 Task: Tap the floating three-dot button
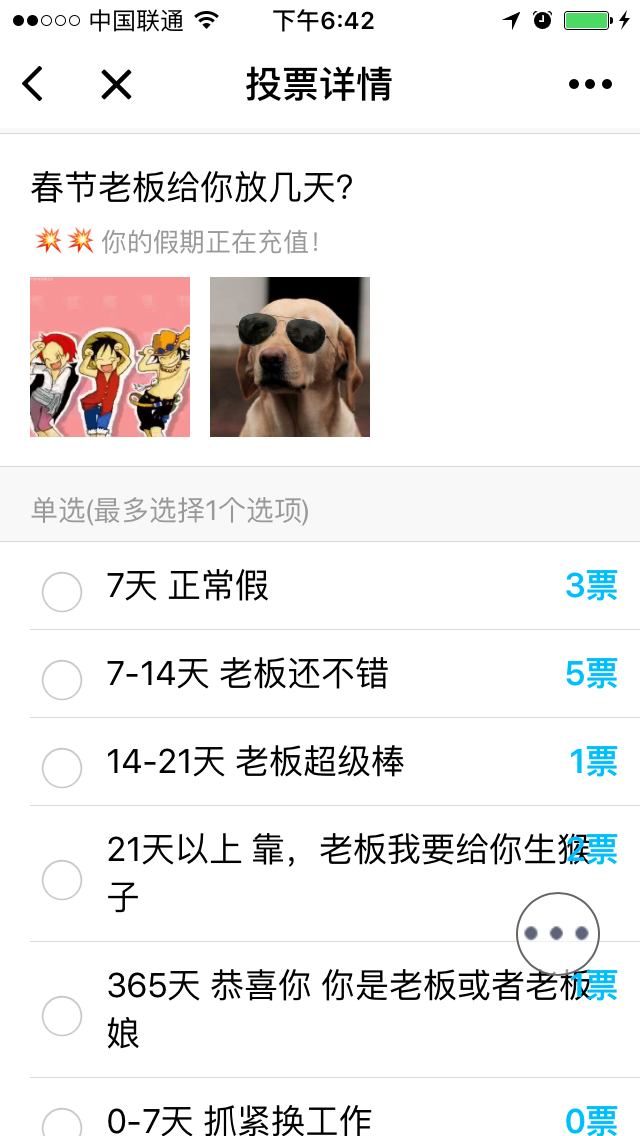point(557,933)
